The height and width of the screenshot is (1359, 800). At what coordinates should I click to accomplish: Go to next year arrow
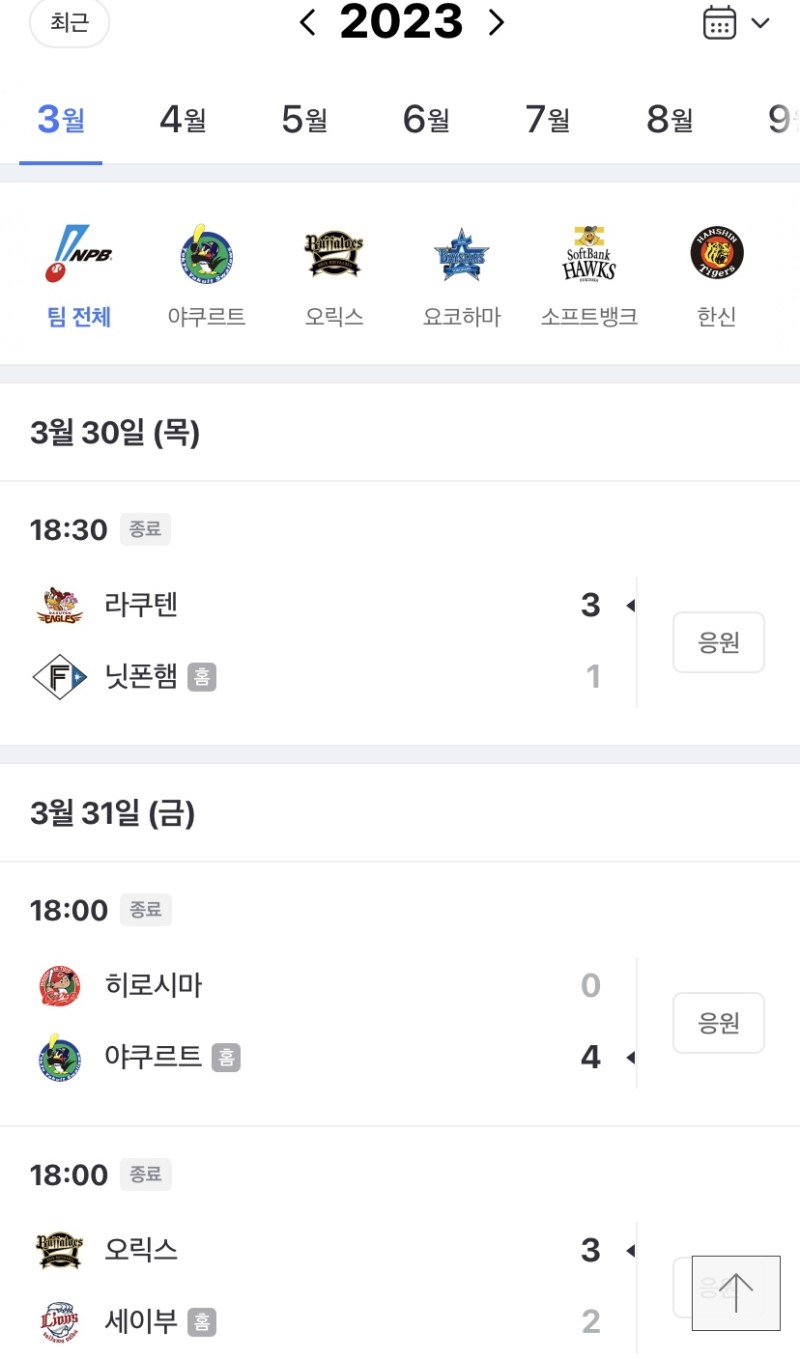pos(496,23)
